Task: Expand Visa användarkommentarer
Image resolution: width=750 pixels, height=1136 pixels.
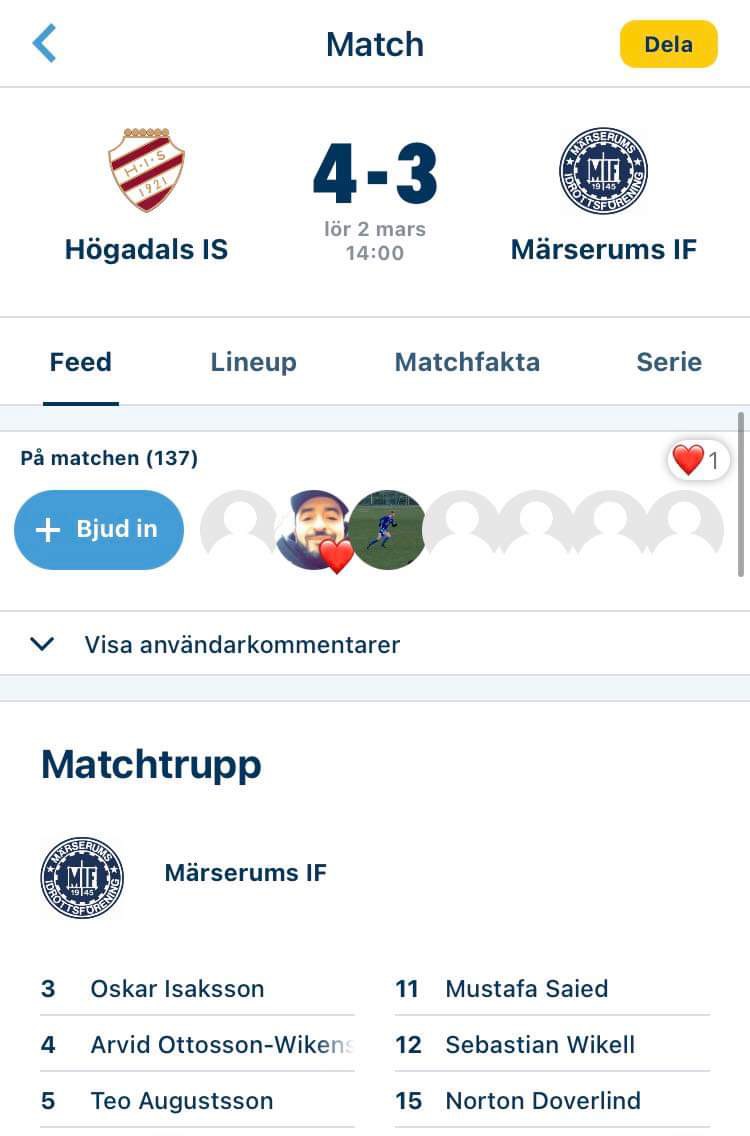Action: (x=242, y=644)
